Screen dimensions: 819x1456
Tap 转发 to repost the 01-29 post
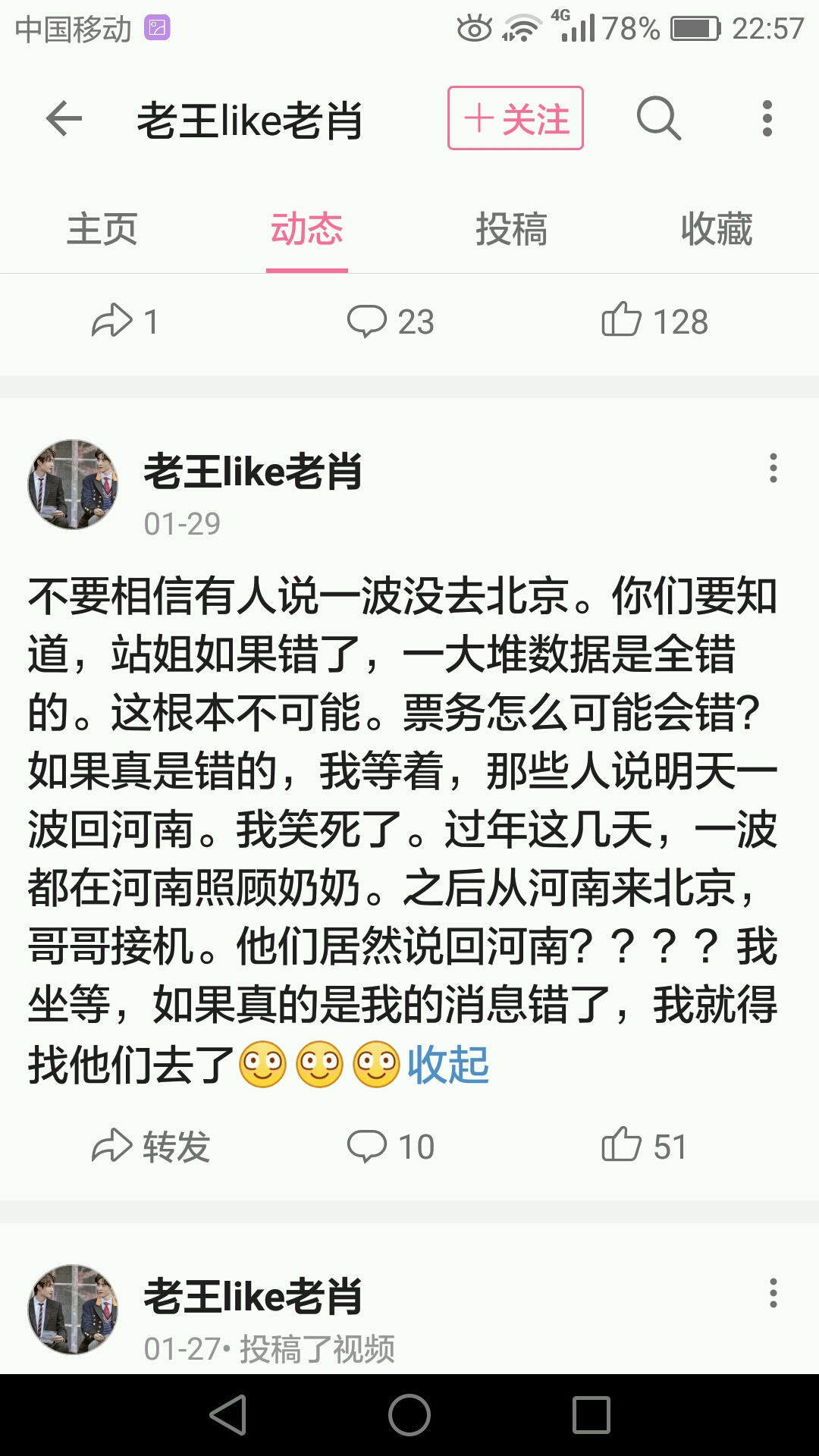coord(152,1146)
